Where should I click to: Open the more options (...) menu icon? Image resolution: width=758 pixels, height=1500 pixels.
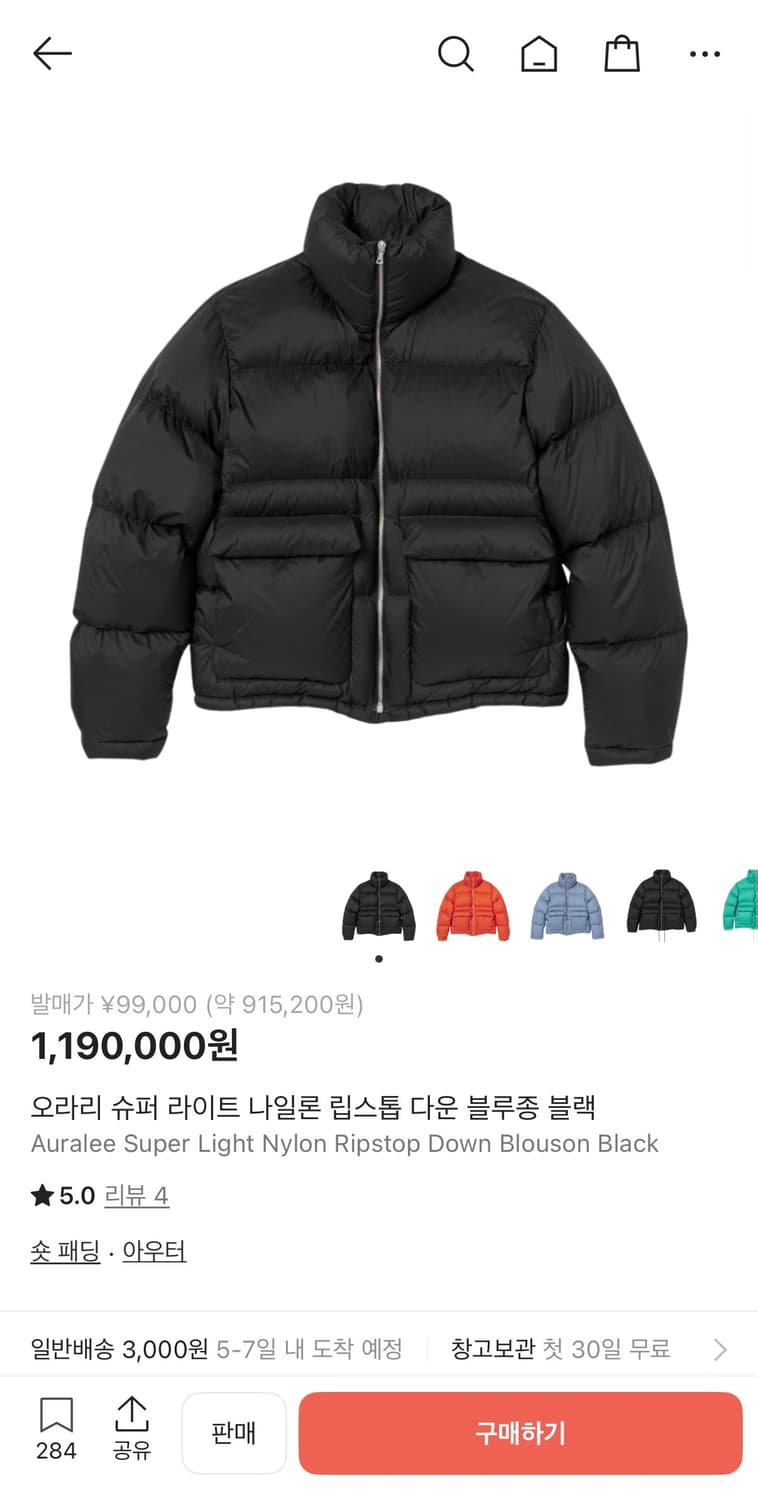point(705,55)
